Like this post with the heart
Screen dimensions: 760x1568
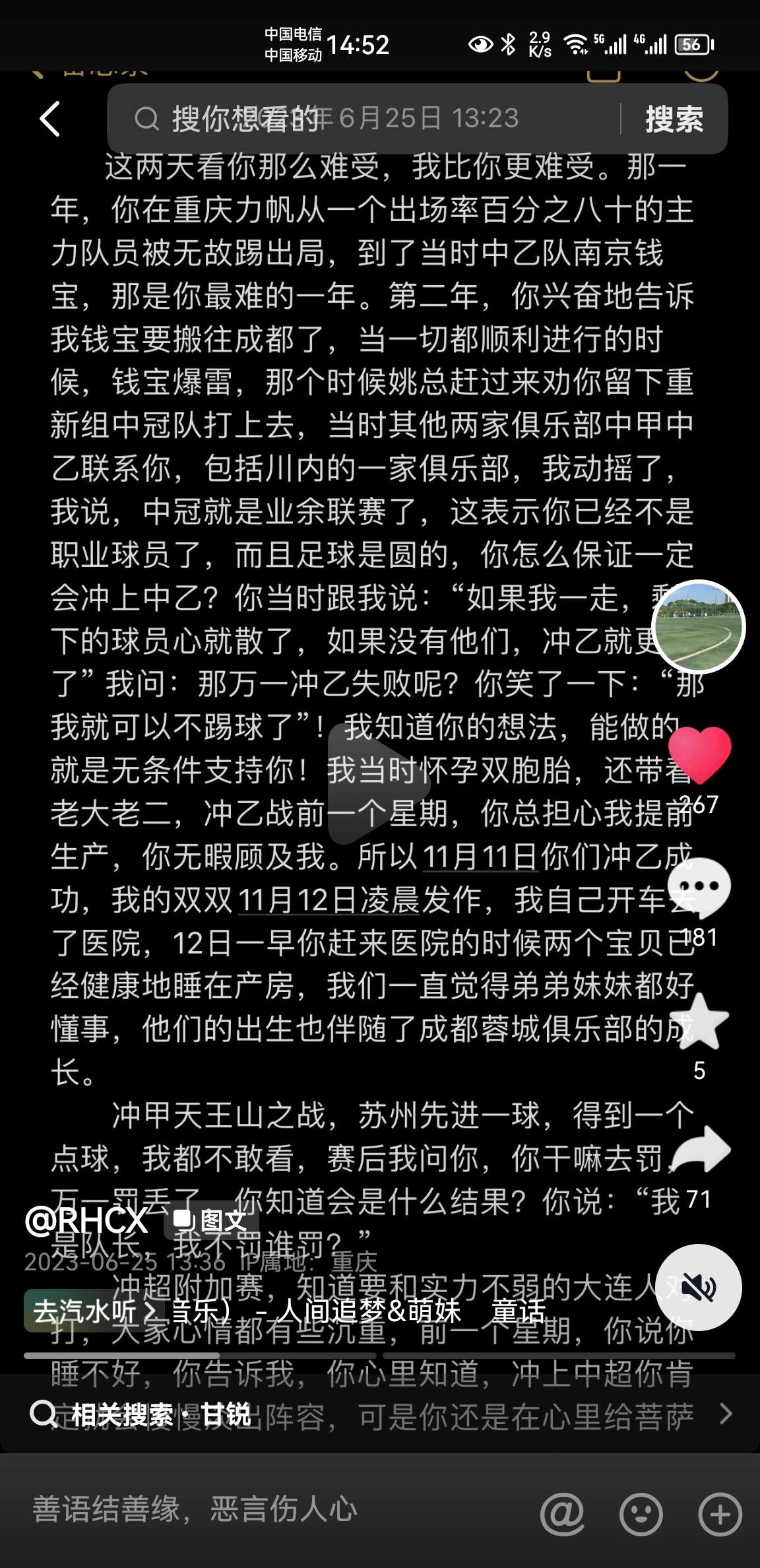(x=699, y=754)
